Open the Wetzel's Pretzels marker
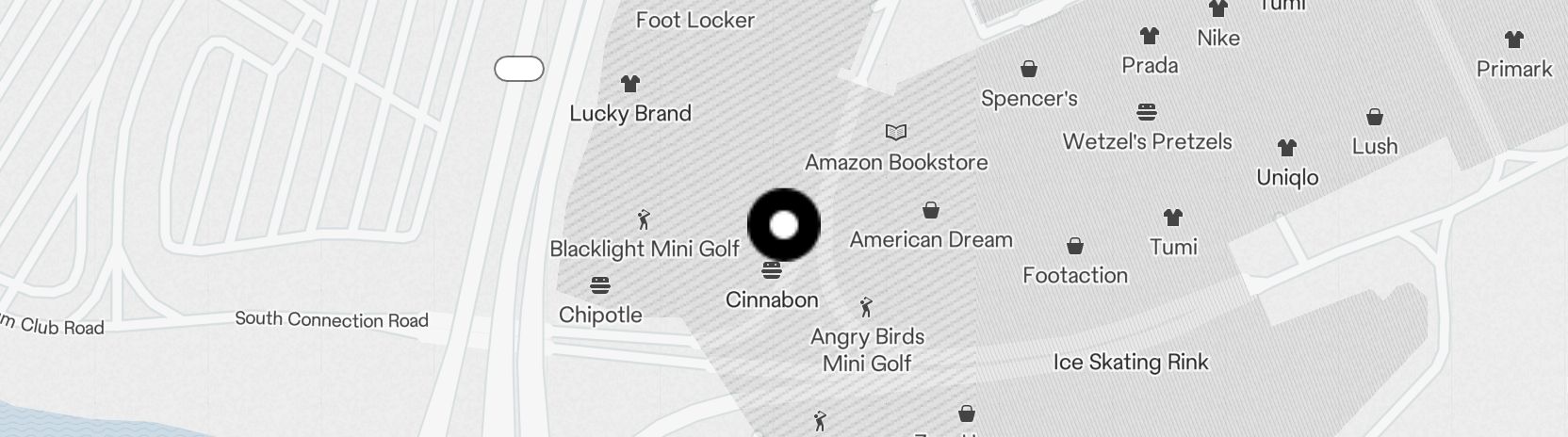The height and width of the screenshot is (437, 1568). pyautogui.click(x=1147, y=113)
